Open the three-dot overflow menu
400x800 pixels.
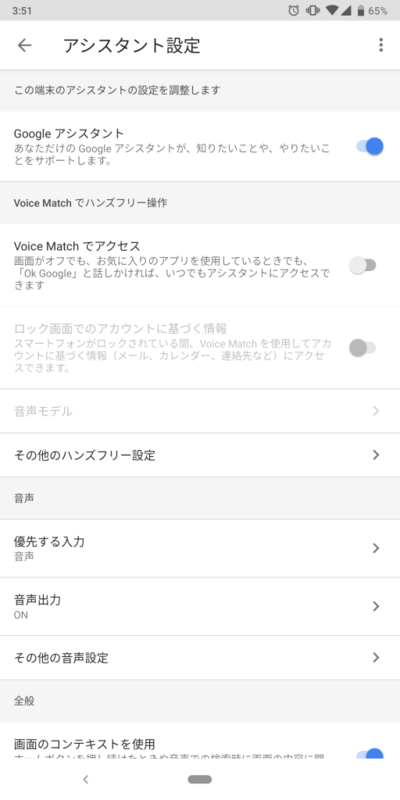381,45
